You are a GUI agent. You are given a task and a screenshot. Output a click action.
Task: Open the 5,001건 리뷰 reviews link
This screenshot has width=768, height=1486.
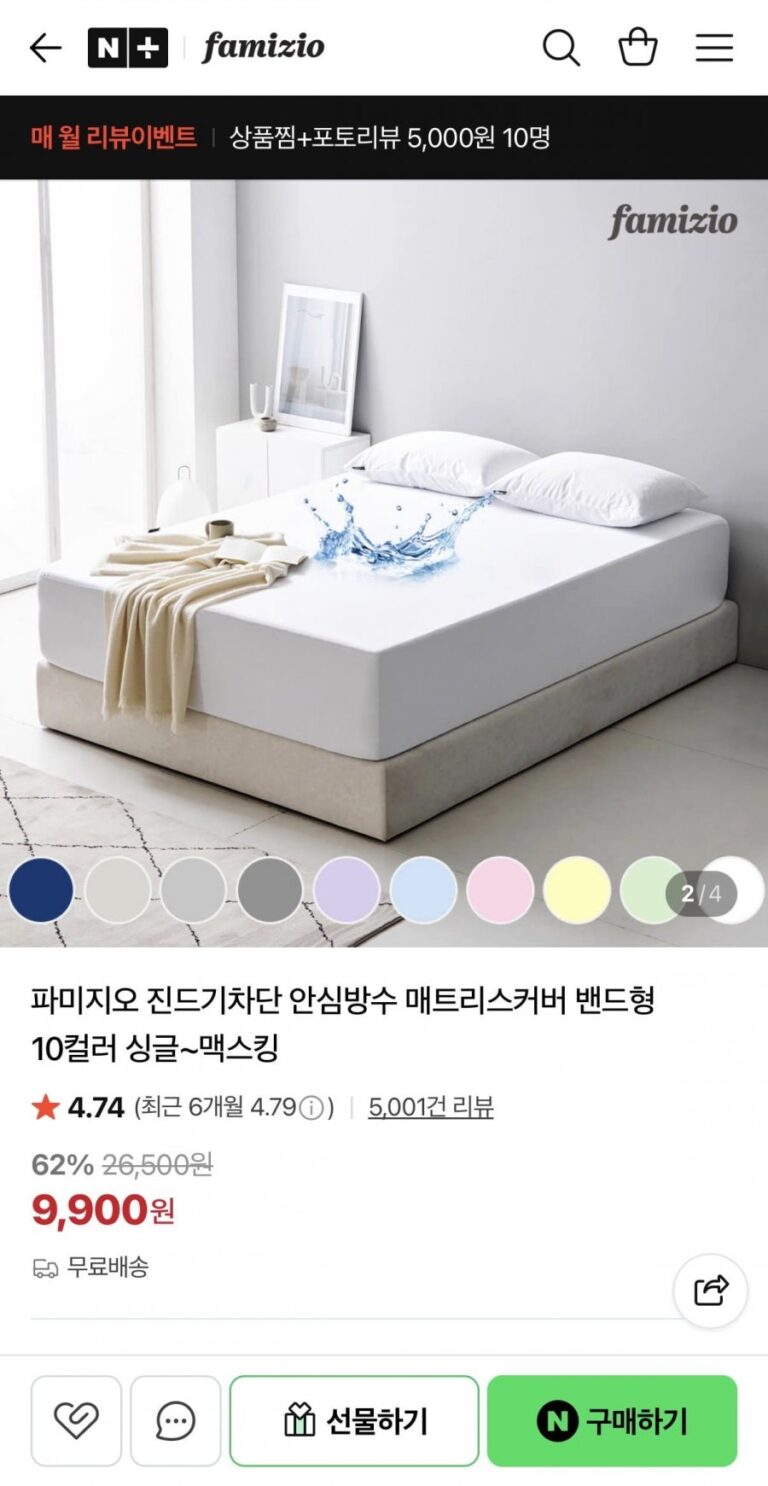point(430,1107)
